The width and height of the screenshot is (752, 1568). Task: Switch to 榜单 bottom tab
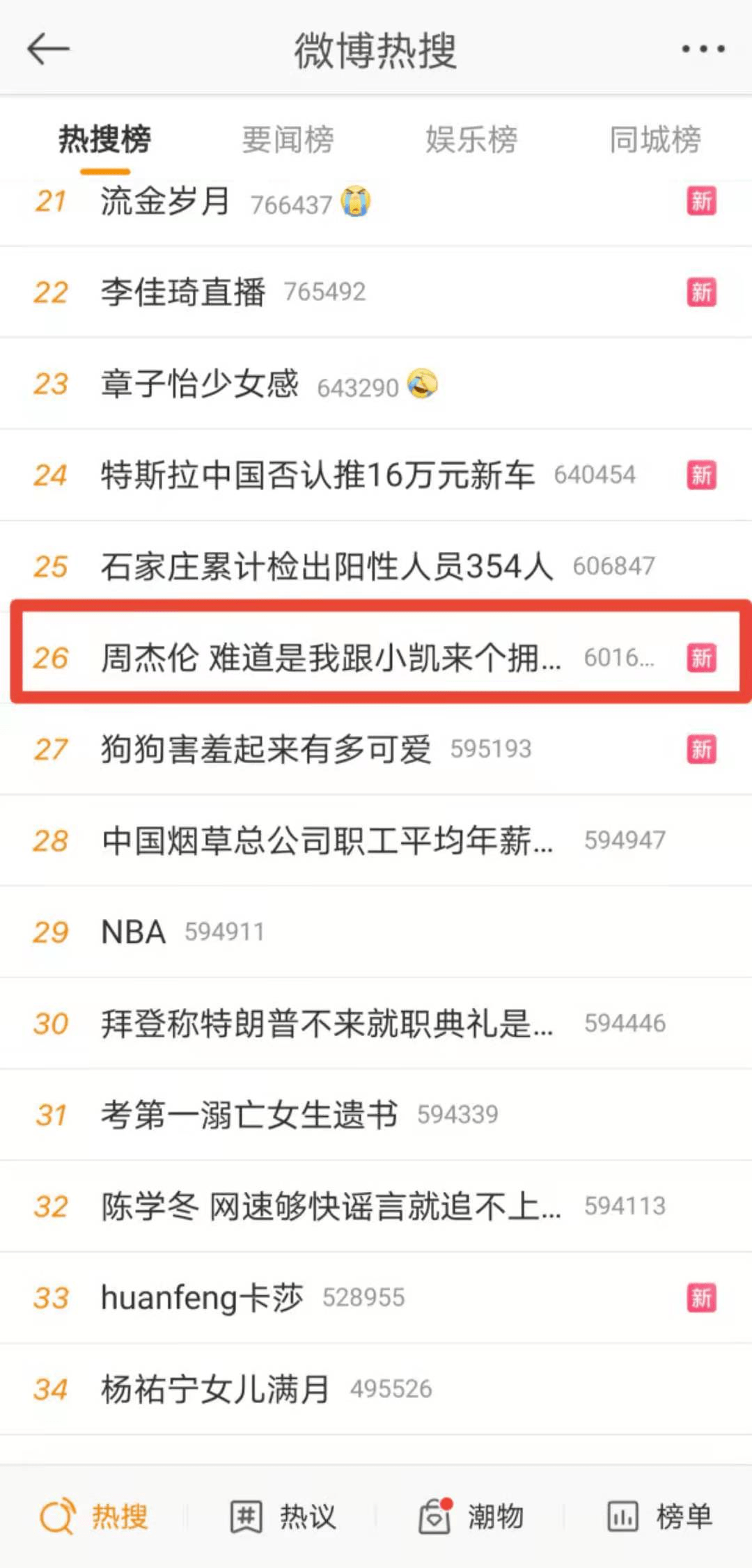(x=659, y=1516)
